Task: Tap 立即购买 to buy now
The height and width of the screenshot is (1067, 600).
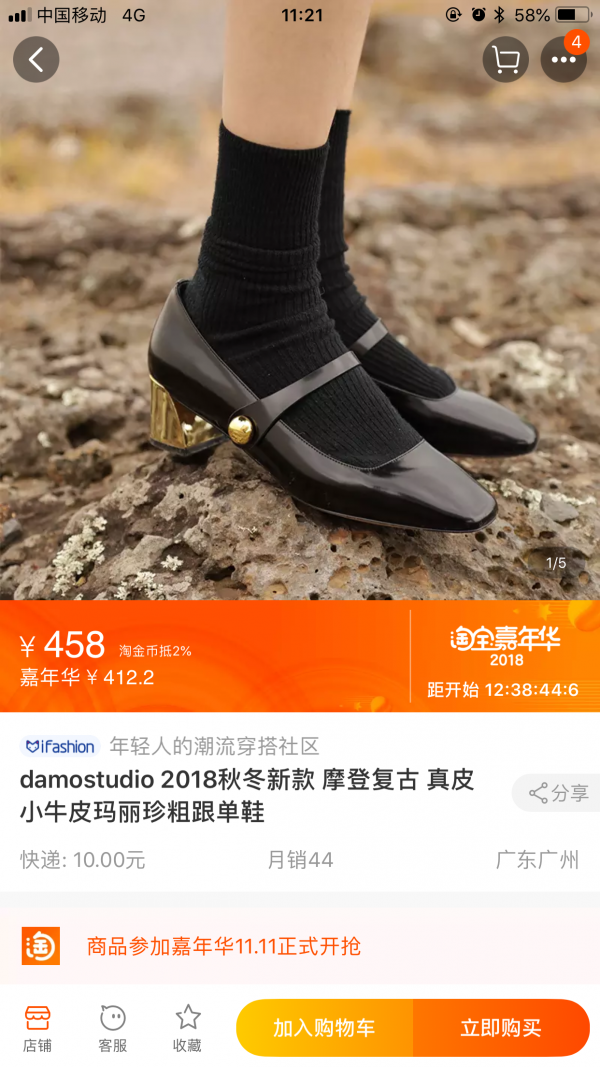Action: (x=501, y=1028)
